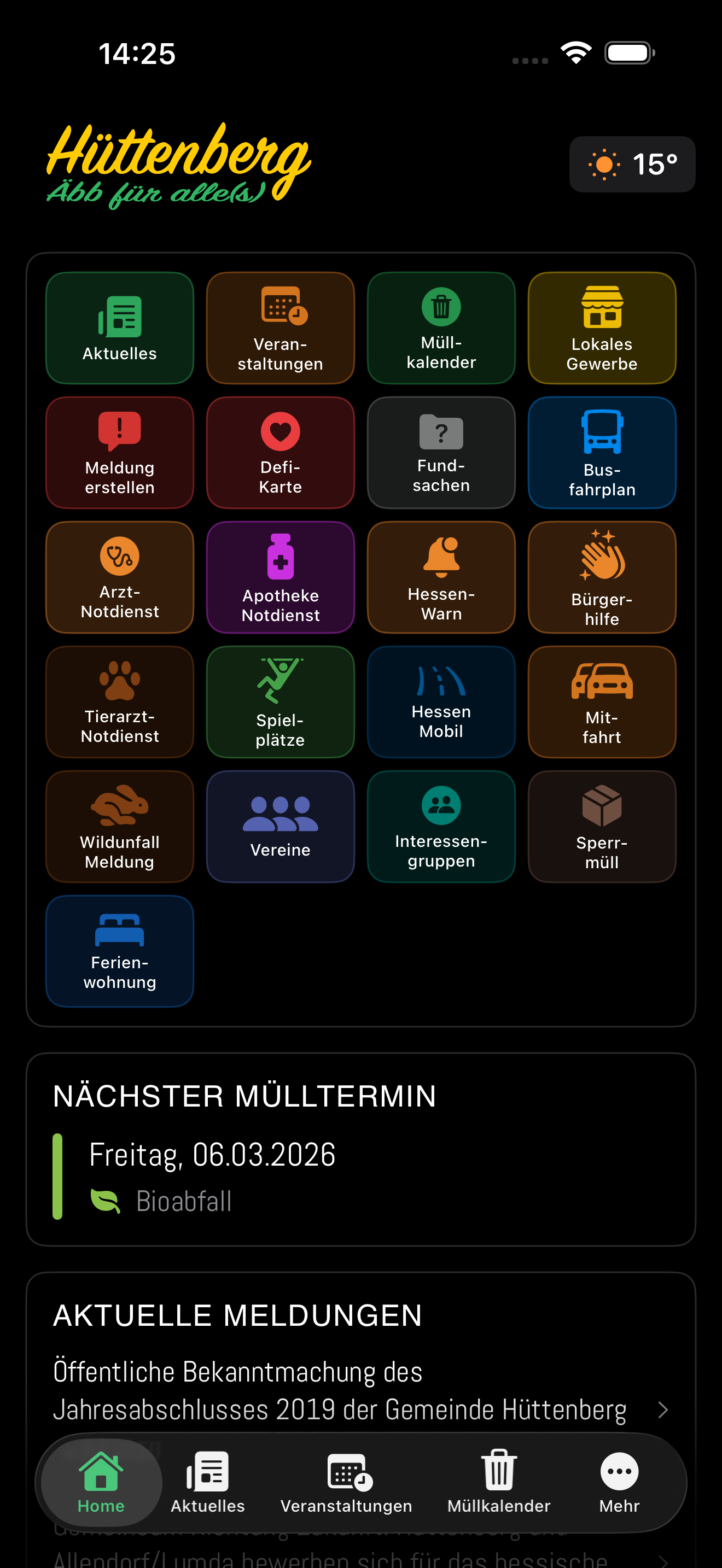Open the Fundsachen lost-and-found tile
The width and height of the screenshot is (722, 1568).
click(x=441, y=453)
